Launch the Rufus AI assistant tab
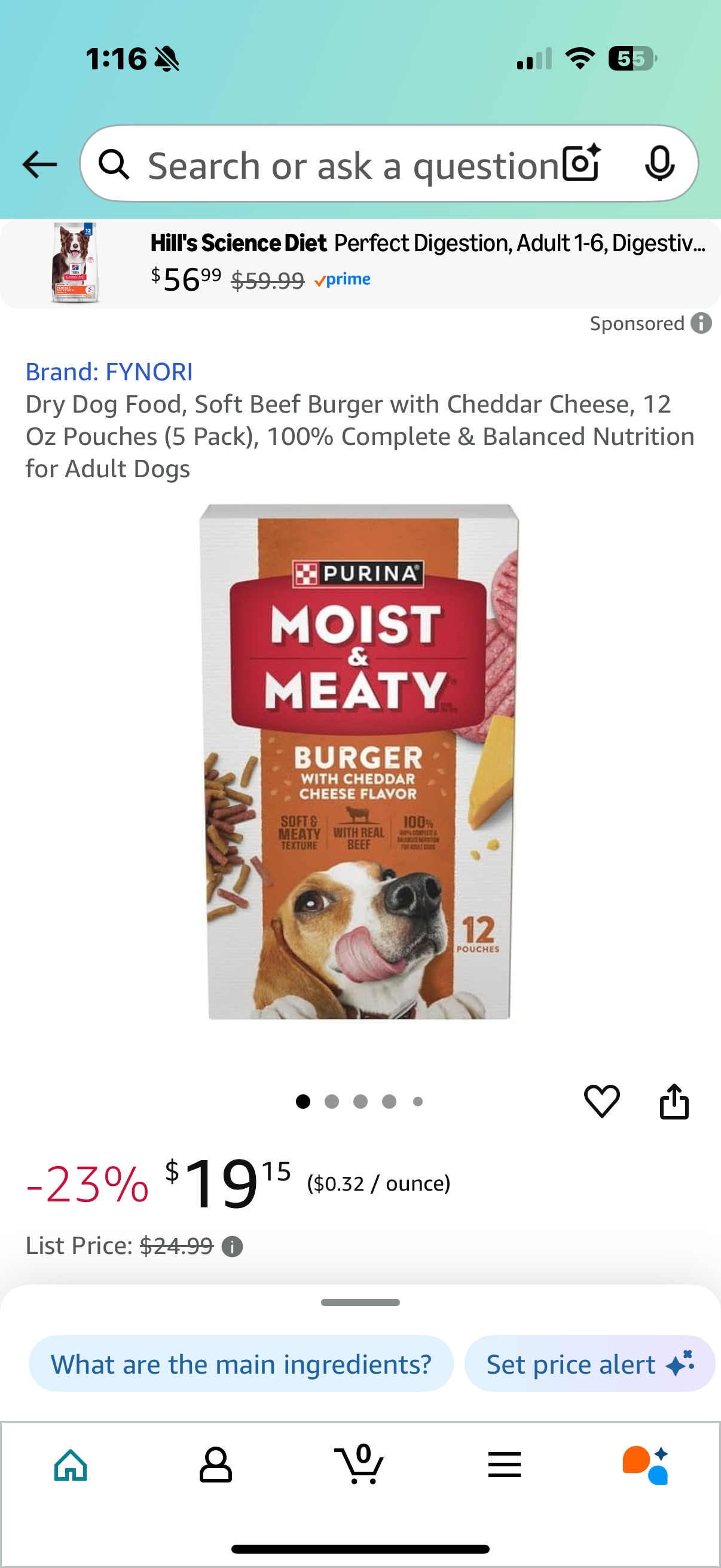This screenshot has height=1568, width=721. point(646,1465)
